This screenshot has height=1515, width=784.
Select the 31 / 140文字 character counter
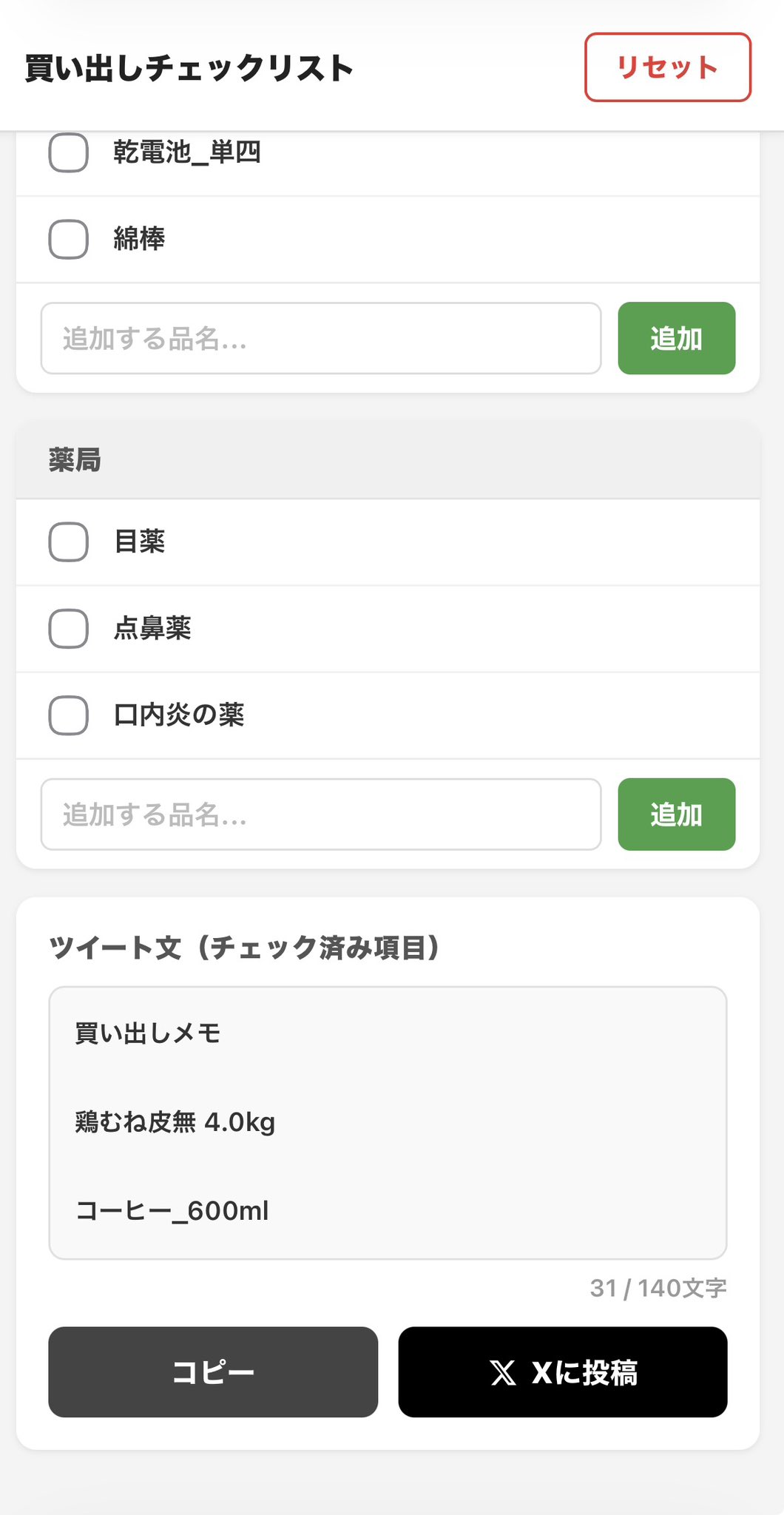tap(658, 1288)
